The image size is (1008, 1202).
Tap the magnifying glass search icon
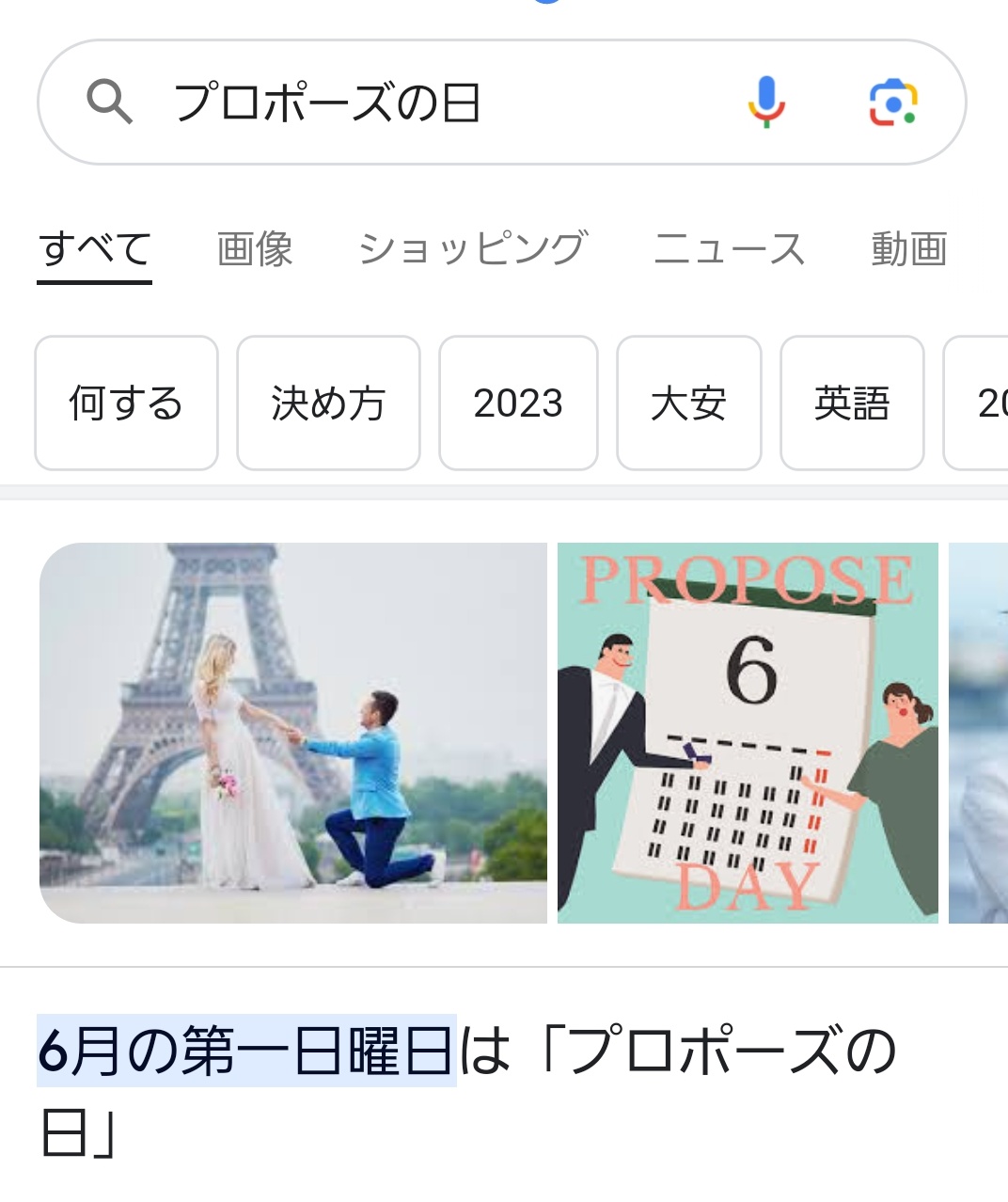point(110,102)
